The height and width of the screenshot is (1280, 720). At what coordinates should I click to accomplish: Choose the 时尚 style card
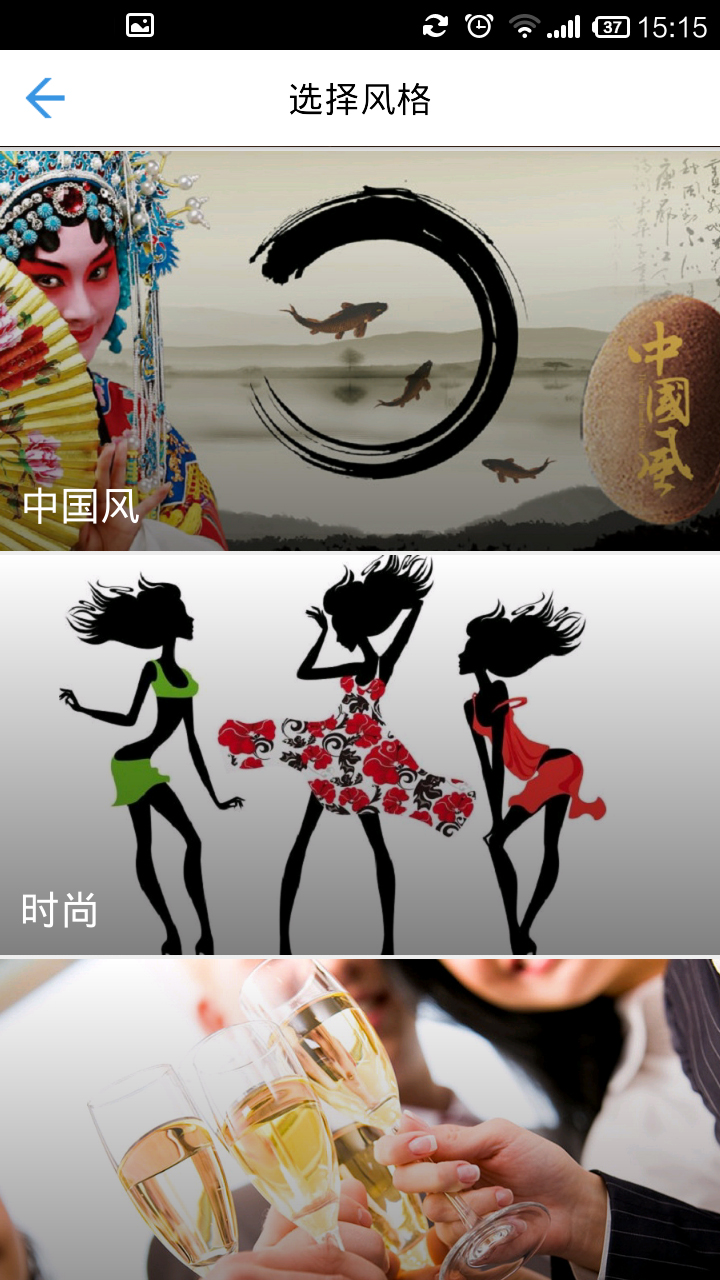[360, 755]
